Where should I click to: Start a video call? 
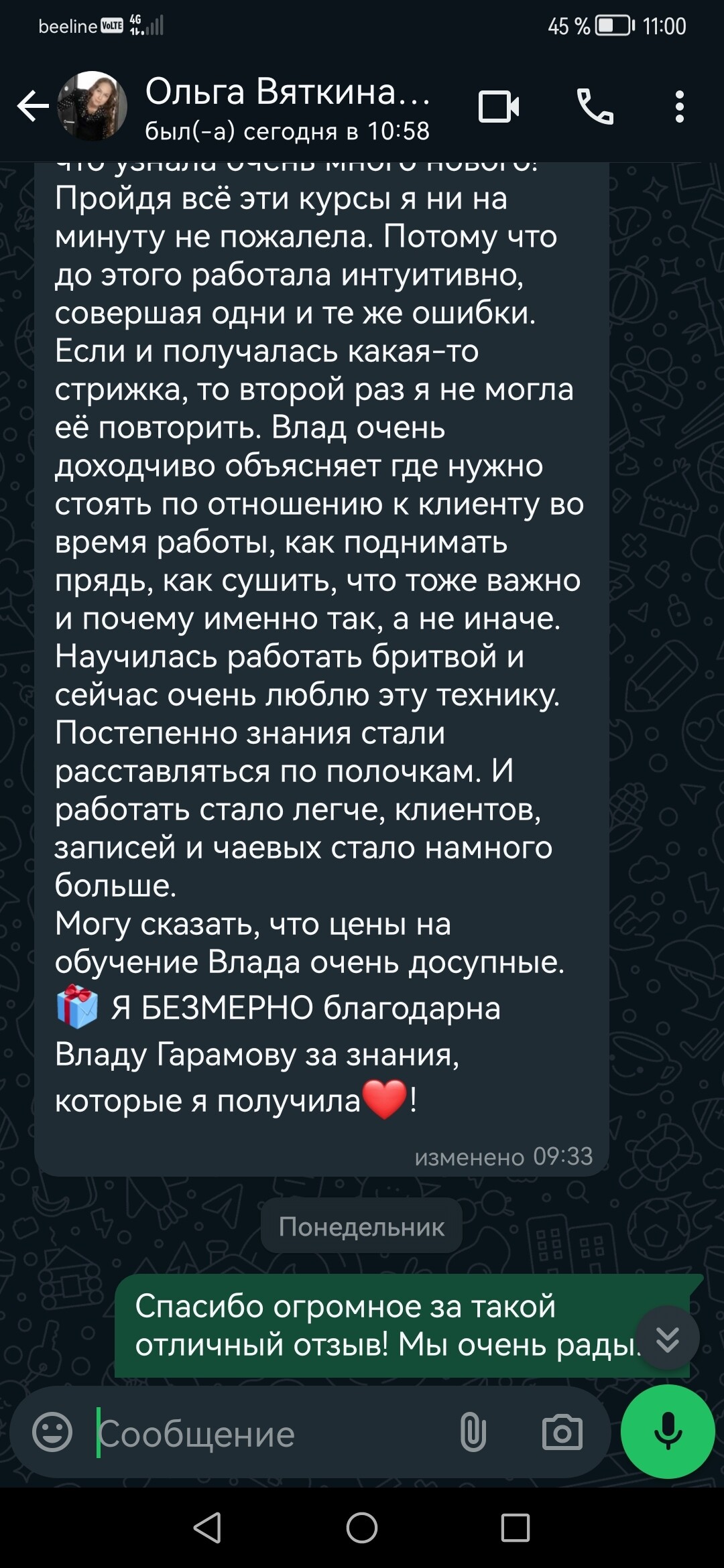click(x=499, y=107)
